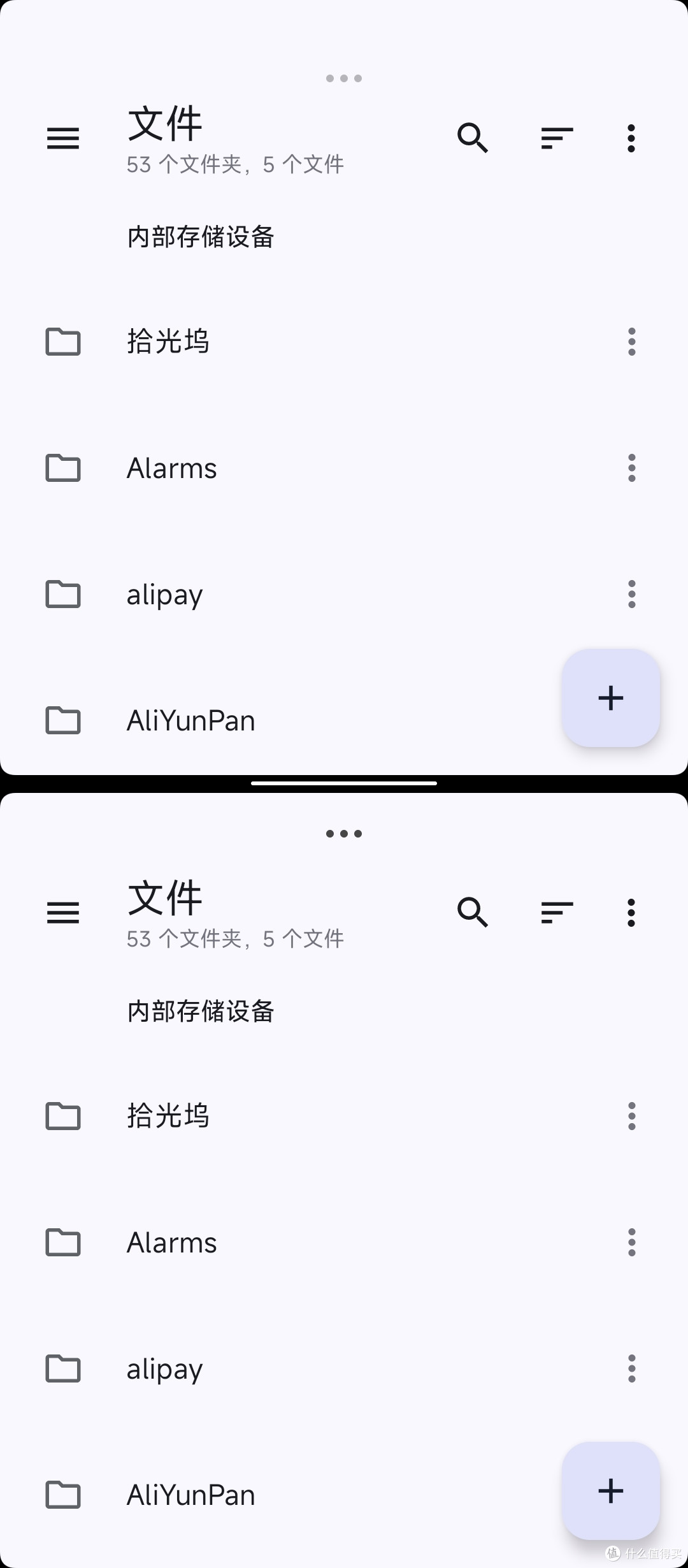Show more options for alipay, lower window
Viewport: 688px width, 1568px height.
click(x=631, y=1368)
